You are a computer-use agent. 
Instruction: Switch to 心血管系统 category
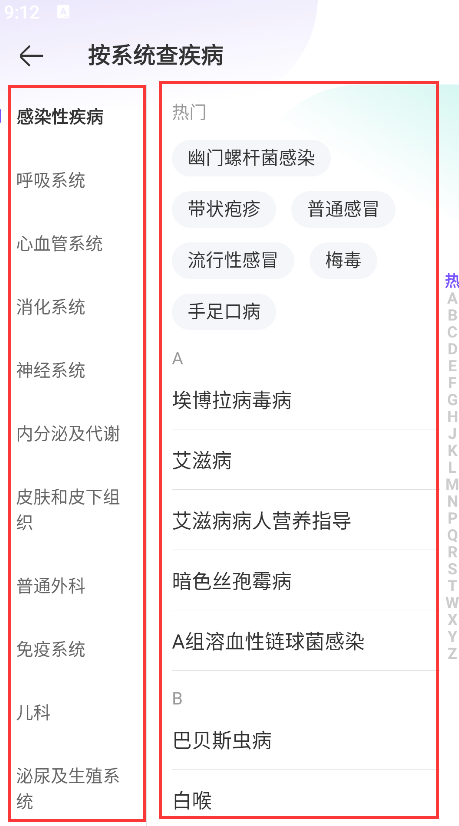click(60, 244)
